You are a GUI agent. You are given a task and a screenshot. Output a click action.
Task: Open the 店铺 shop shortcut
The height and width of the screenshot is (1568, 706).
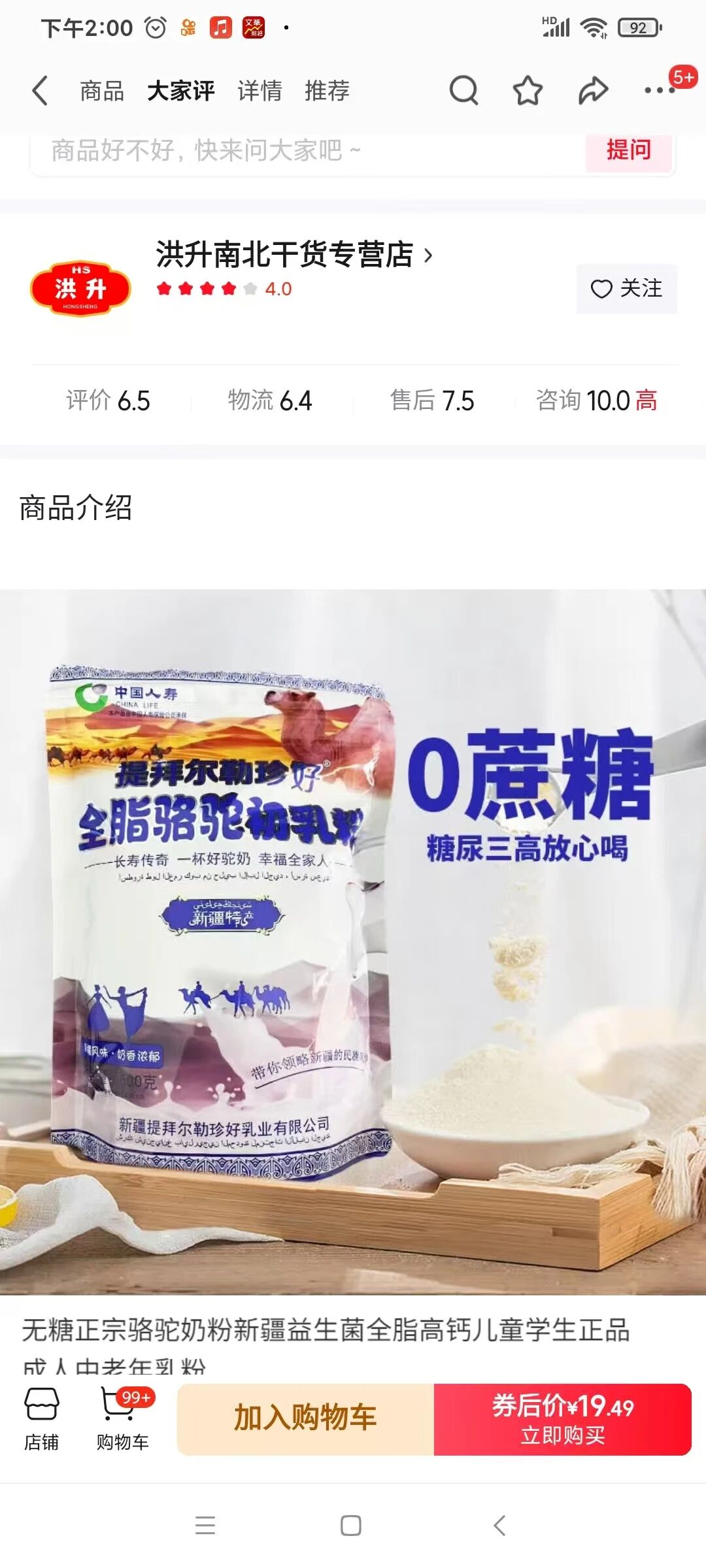coord(42,1419)
